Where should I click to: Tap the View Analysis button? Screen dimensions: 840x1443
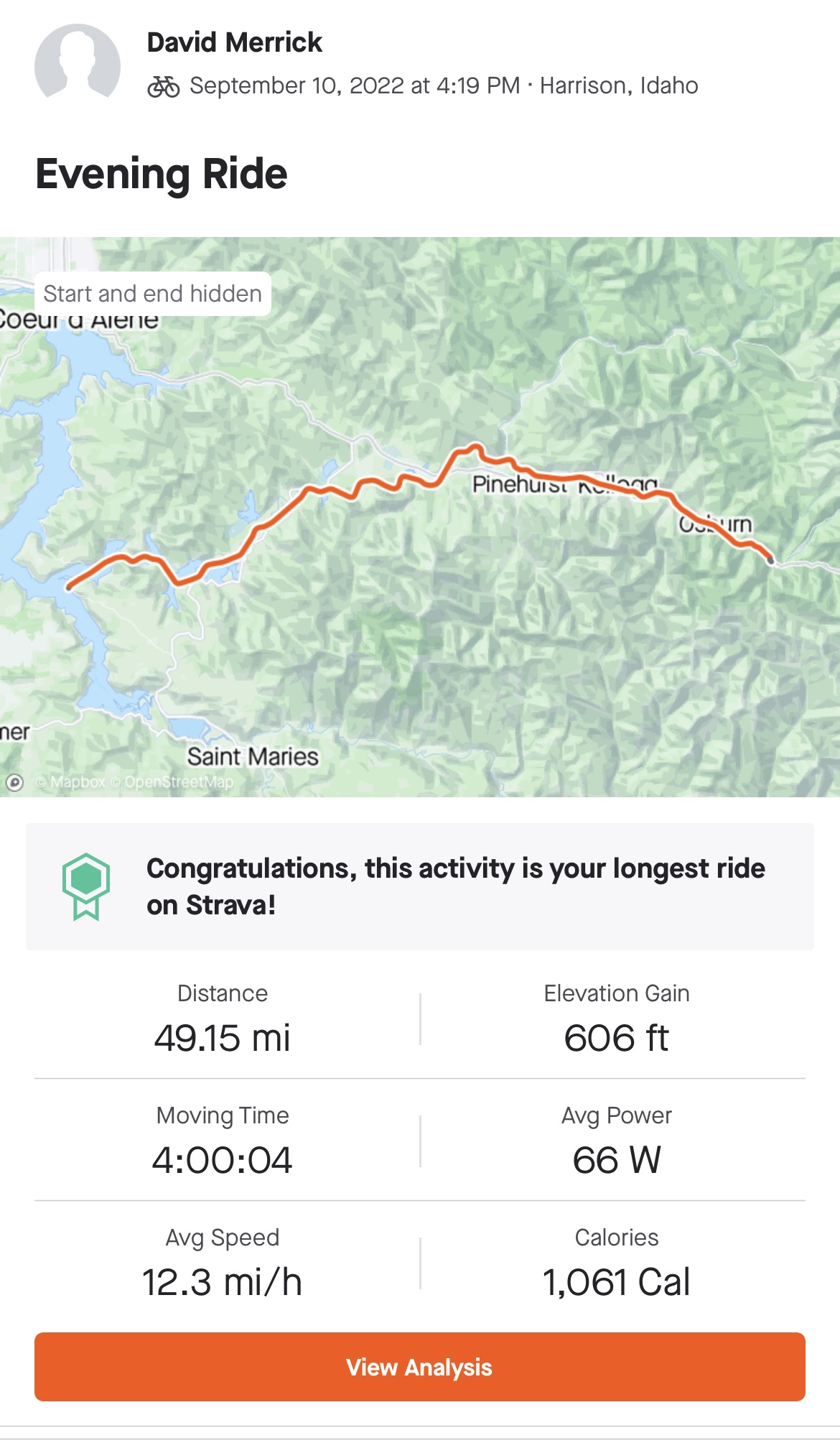(420, 1366)
